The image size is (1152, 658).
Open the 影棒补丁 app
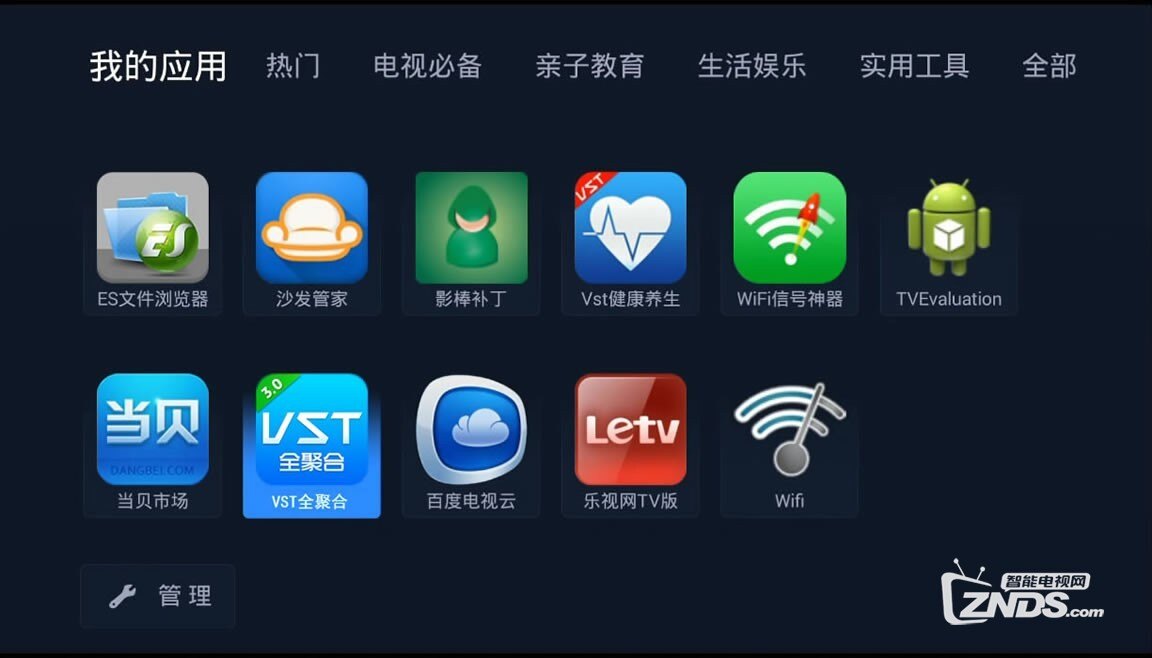[471, 229]
